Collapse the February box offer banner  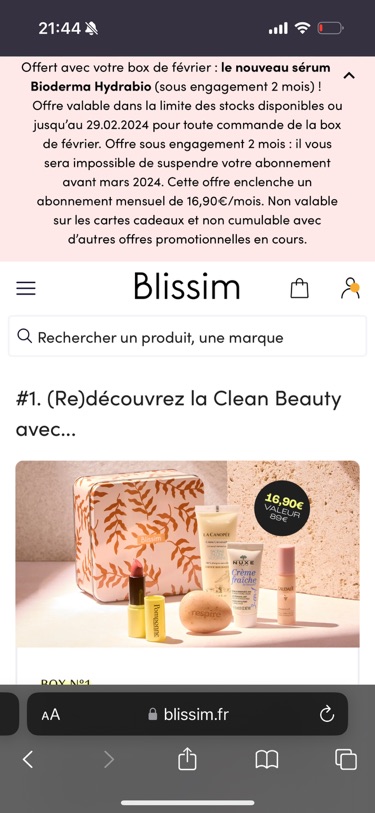tap(349, 76)
